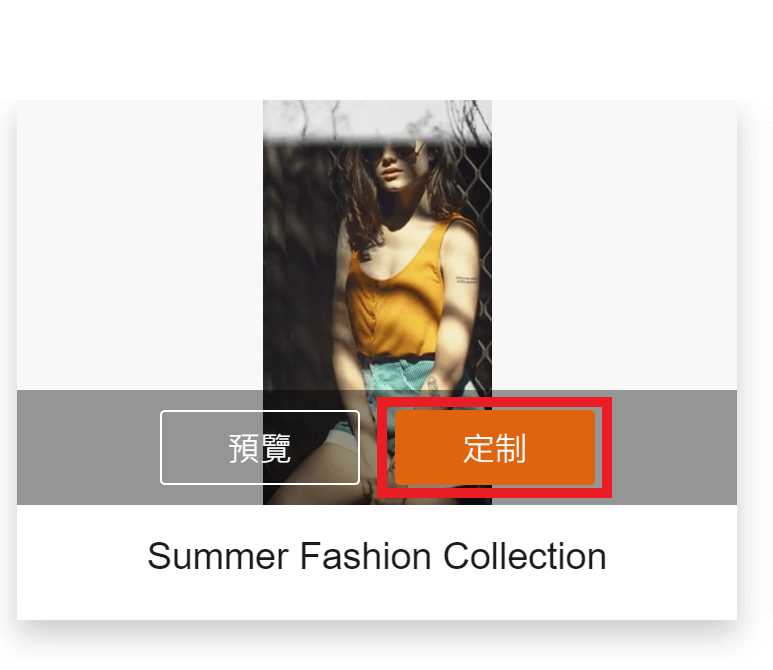Viewport: 773px width, 670px height.
Task: Tap the 預覽 preview button
Action: pyautogui.click(x=260, y=448)
